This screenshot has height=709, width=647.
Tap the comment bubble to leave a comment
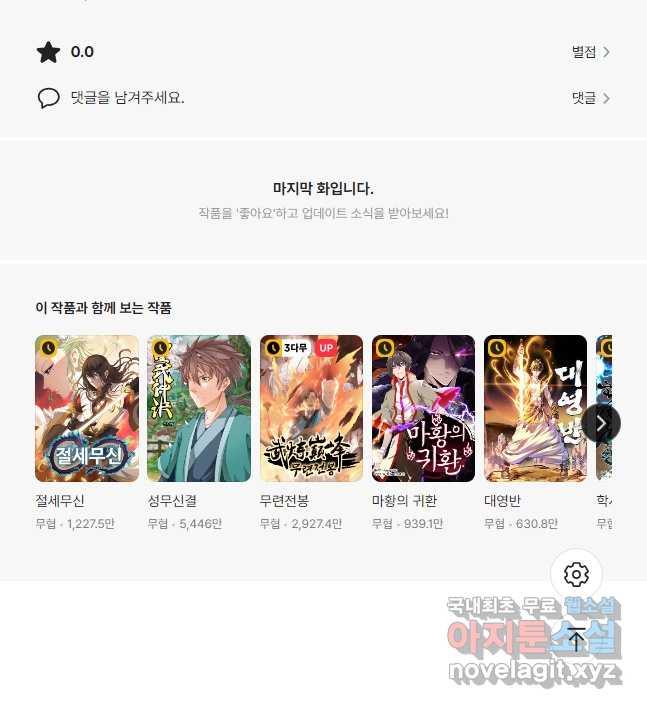[x=48, y=98]
